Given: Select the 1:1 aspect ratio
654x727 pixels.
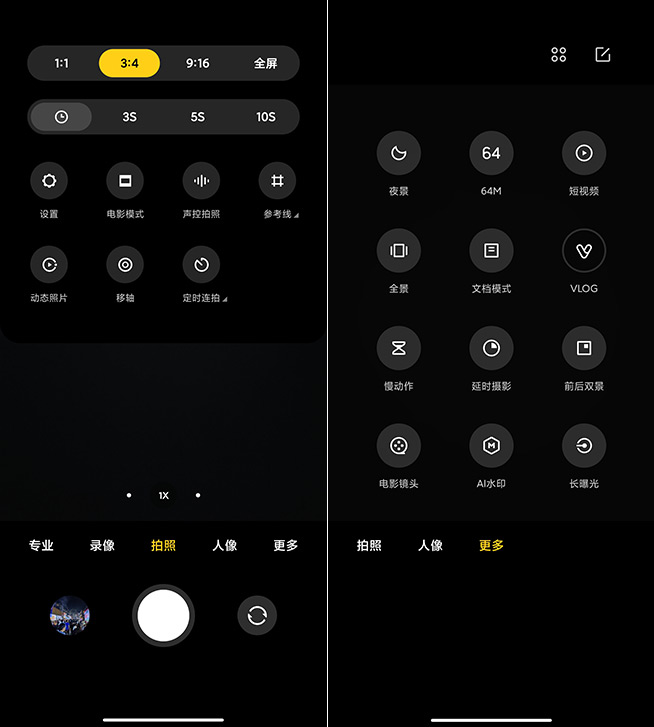Looking at the screenshot, I should (x=62, y=63).
